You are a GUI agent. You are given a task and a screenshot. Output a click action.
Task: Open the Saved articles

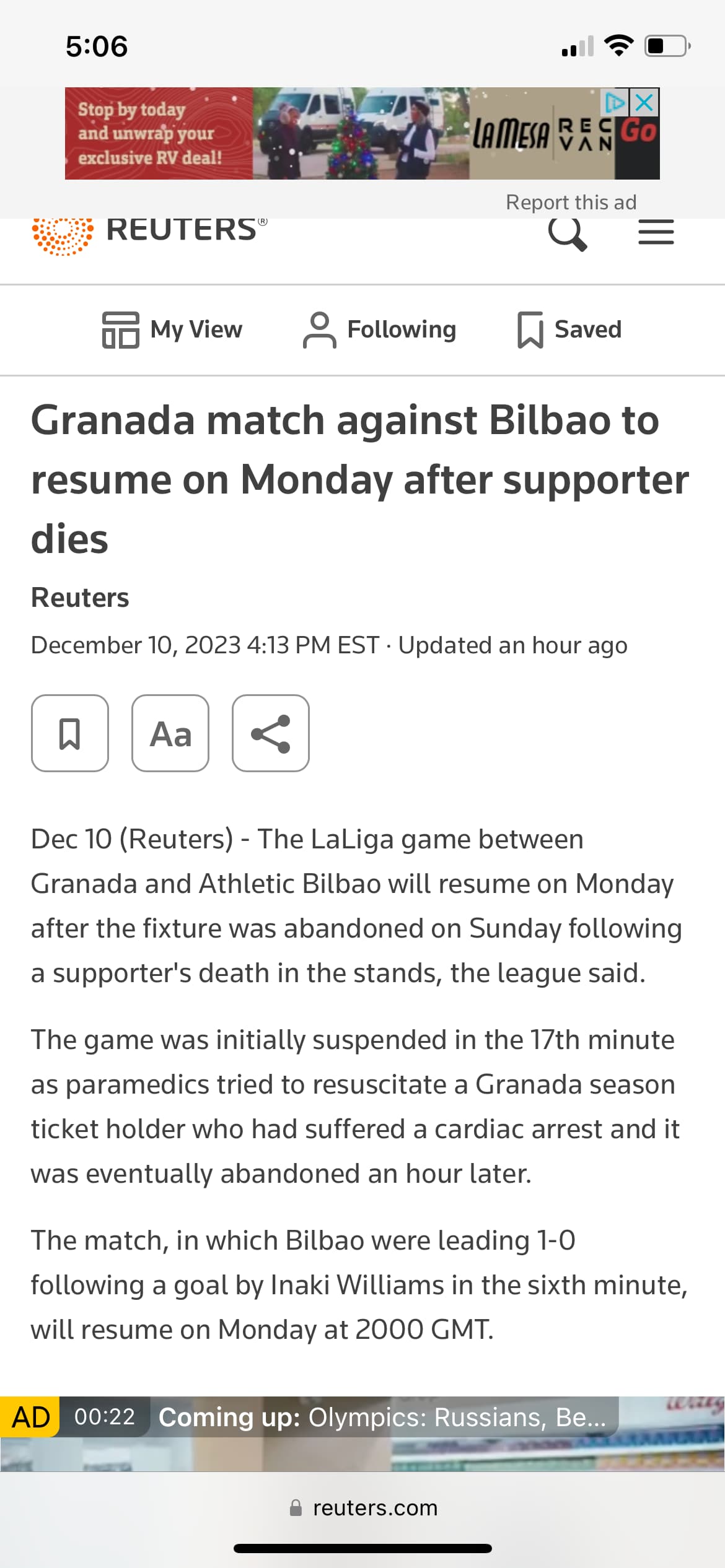click(569, 329)
